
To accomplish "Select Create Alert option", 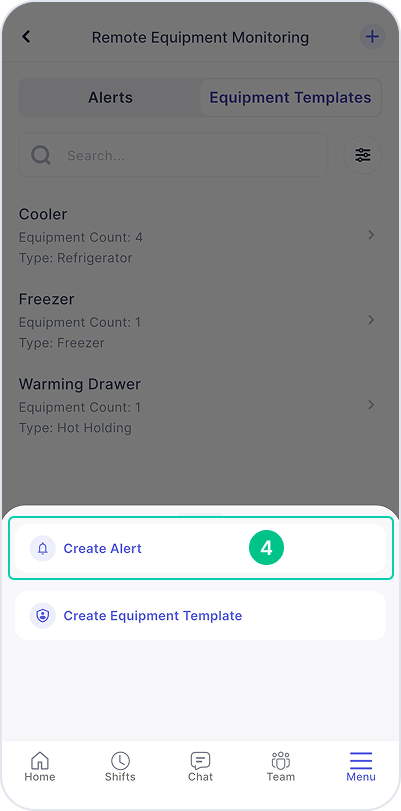I will [x=200, y=548].
